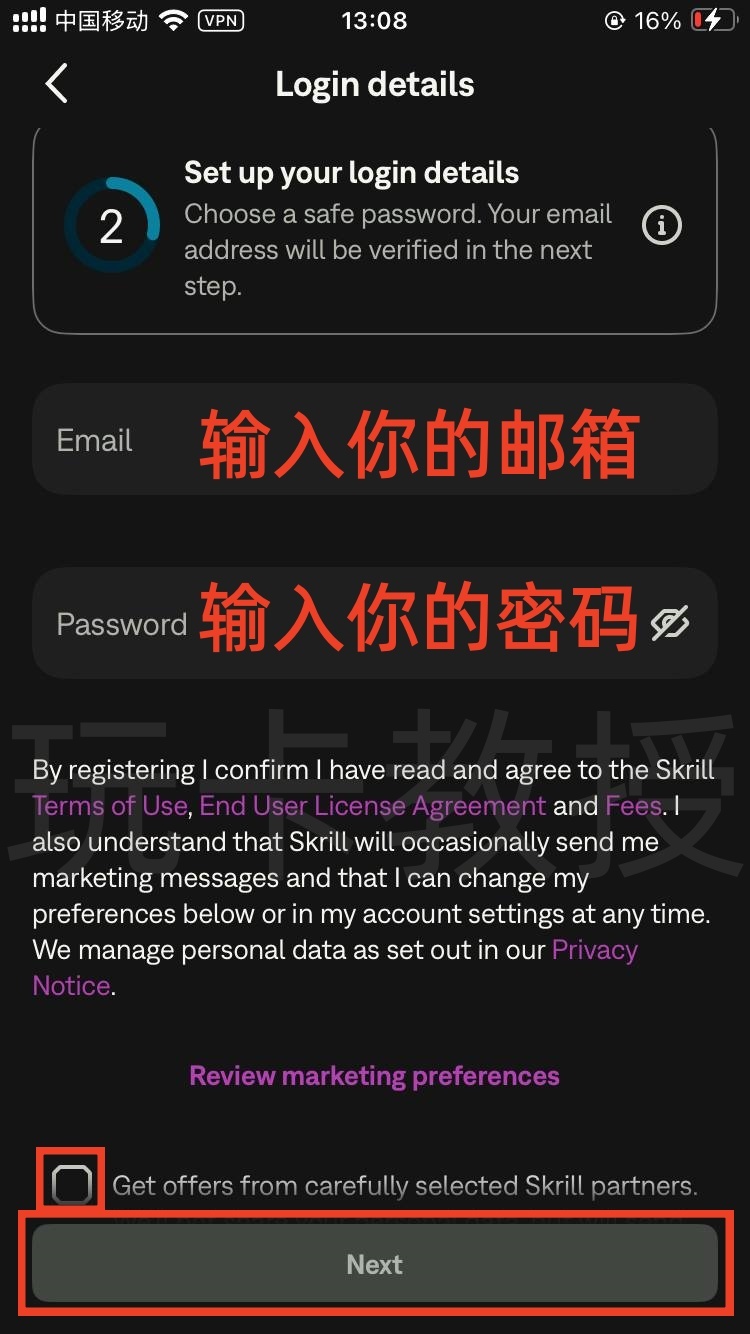Enable offers from selected Skrill partners
The height and width of the screenshot is (1334, 750).
(69, 1185)
